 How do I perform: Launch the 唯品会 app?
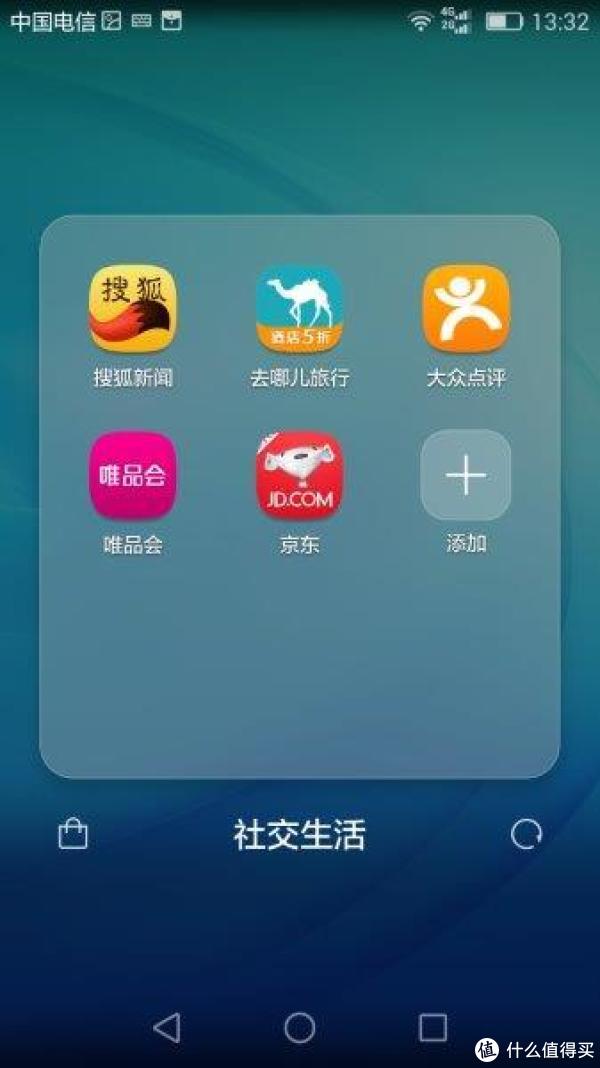coord(133,476)
